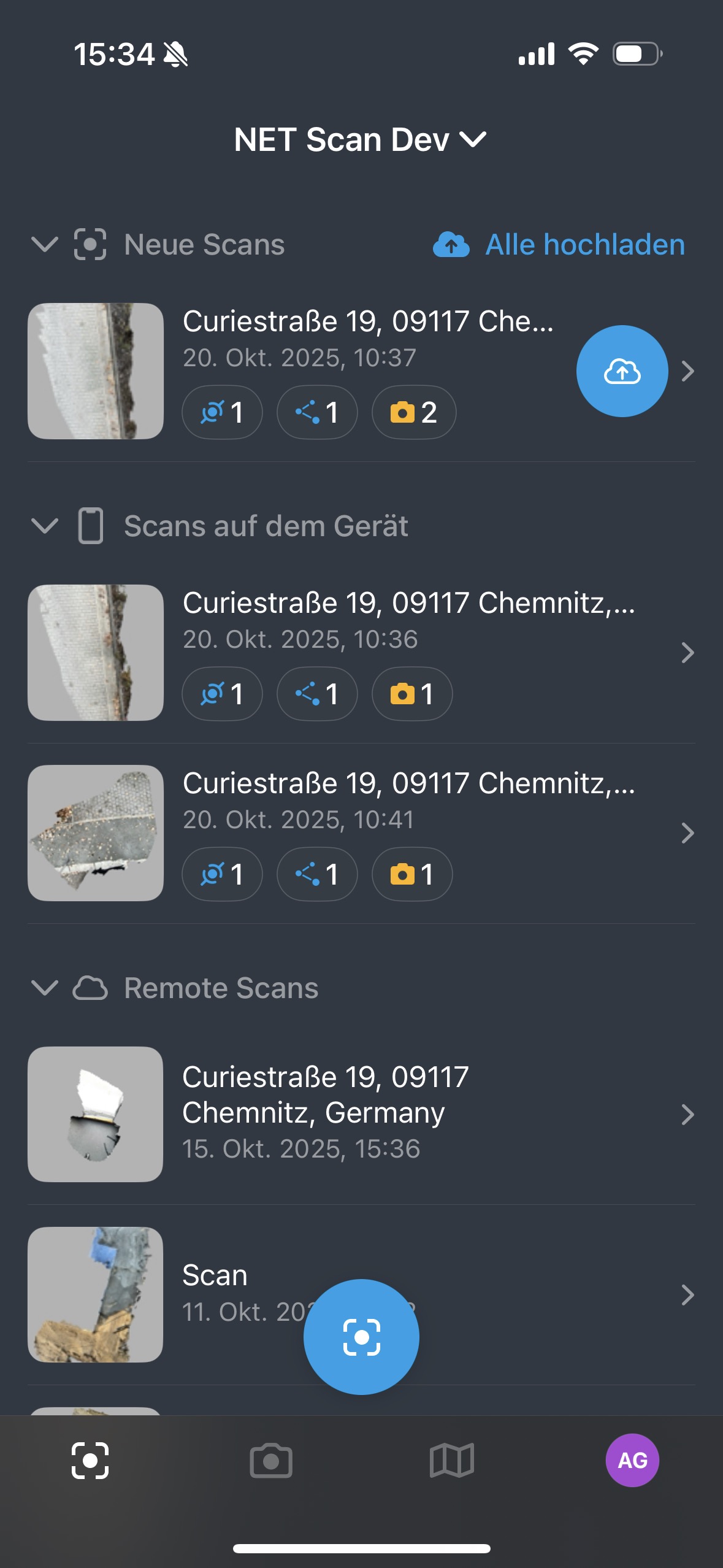Tap Alle hochladen to upload all scans
Screen dimensions: 723x1568
pos(559,245)
